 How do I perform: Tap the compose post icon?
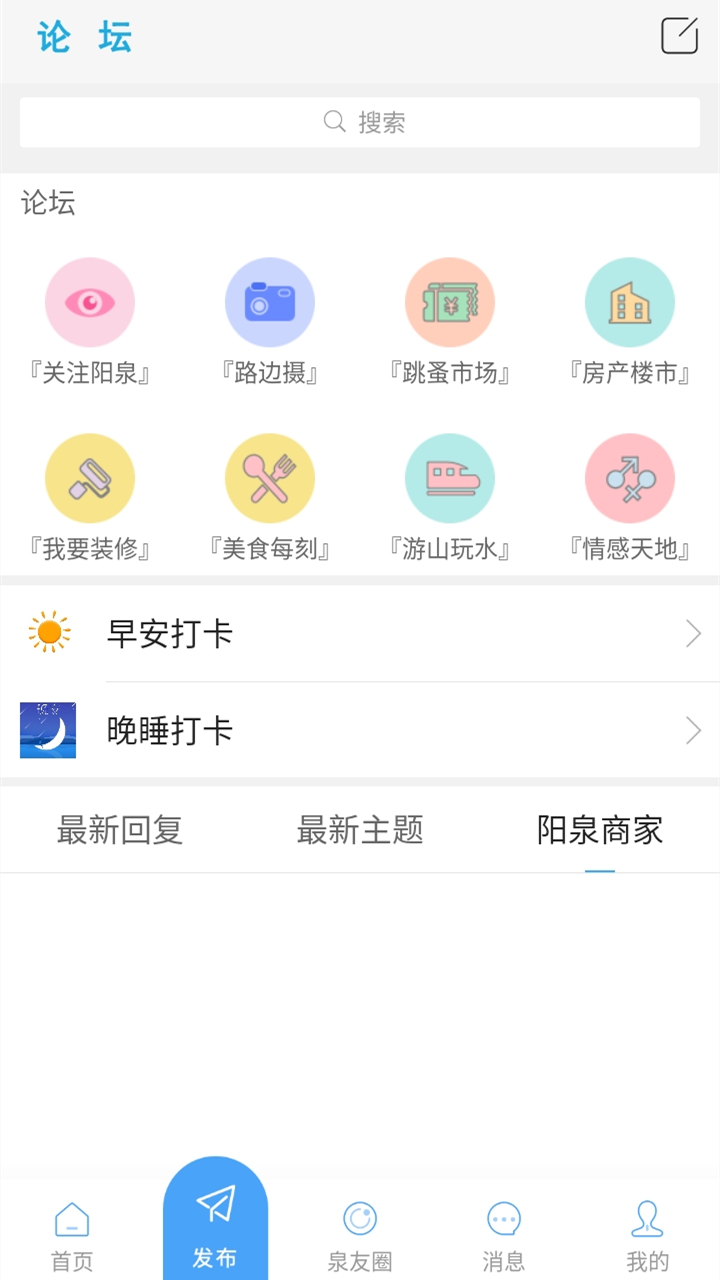tap(679, 36)
